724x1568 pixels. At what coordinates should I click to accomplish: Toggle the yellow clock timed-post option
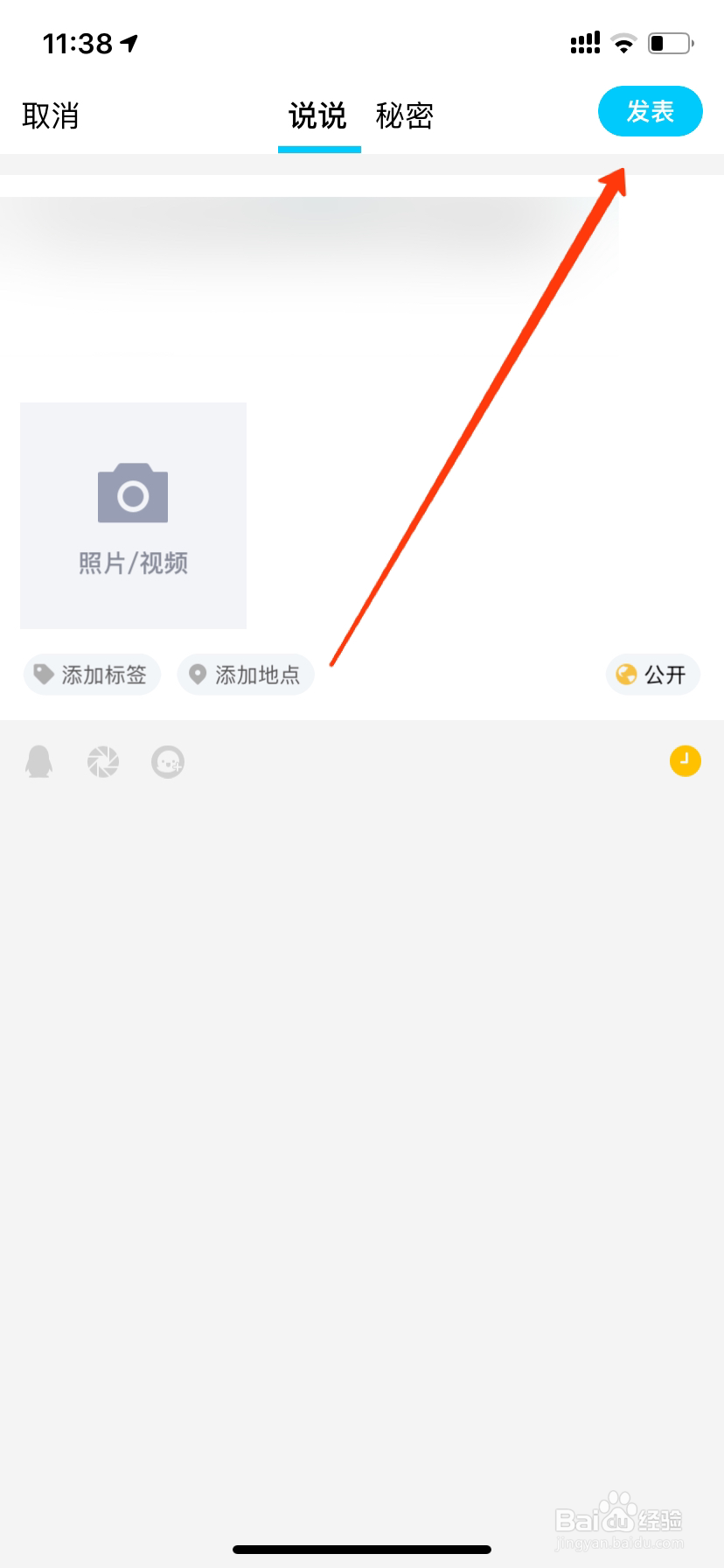click(685, 760)
